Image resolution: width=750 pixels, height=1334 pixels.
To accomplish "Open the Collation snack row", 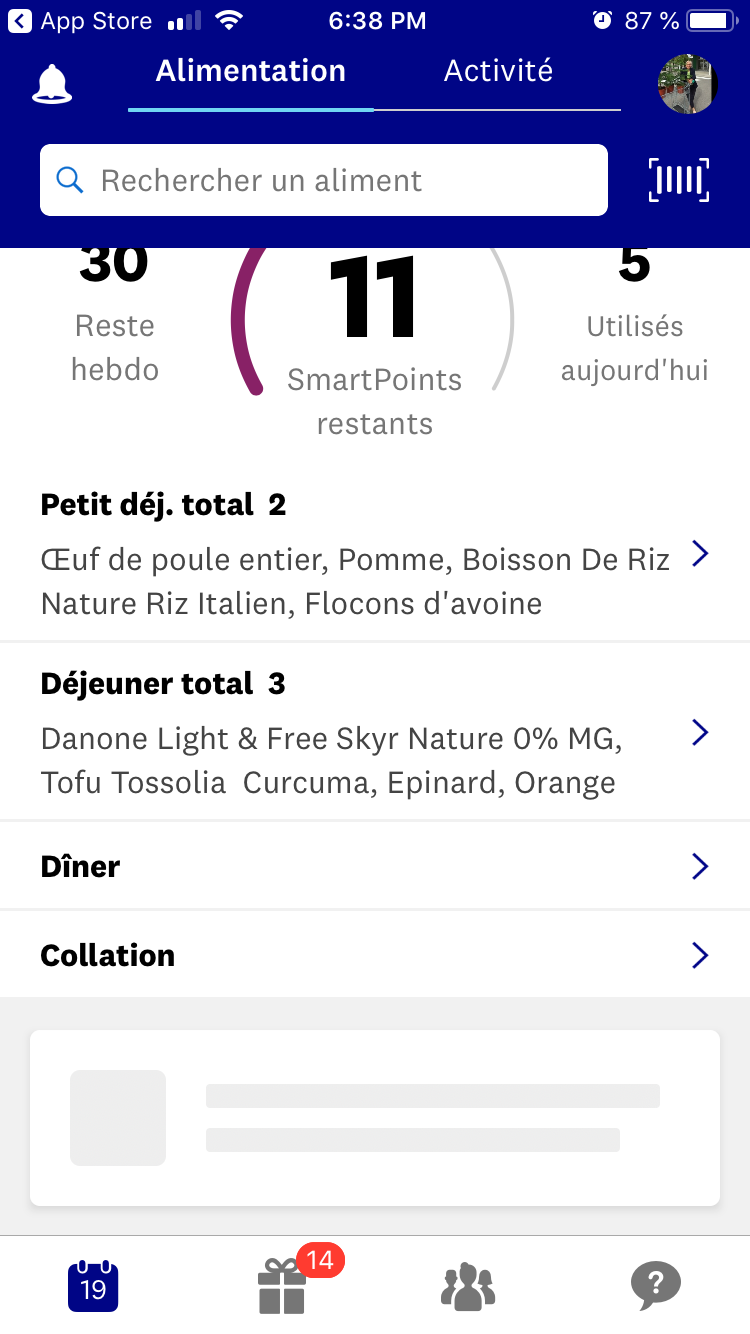I will click(x=374, y=955).
